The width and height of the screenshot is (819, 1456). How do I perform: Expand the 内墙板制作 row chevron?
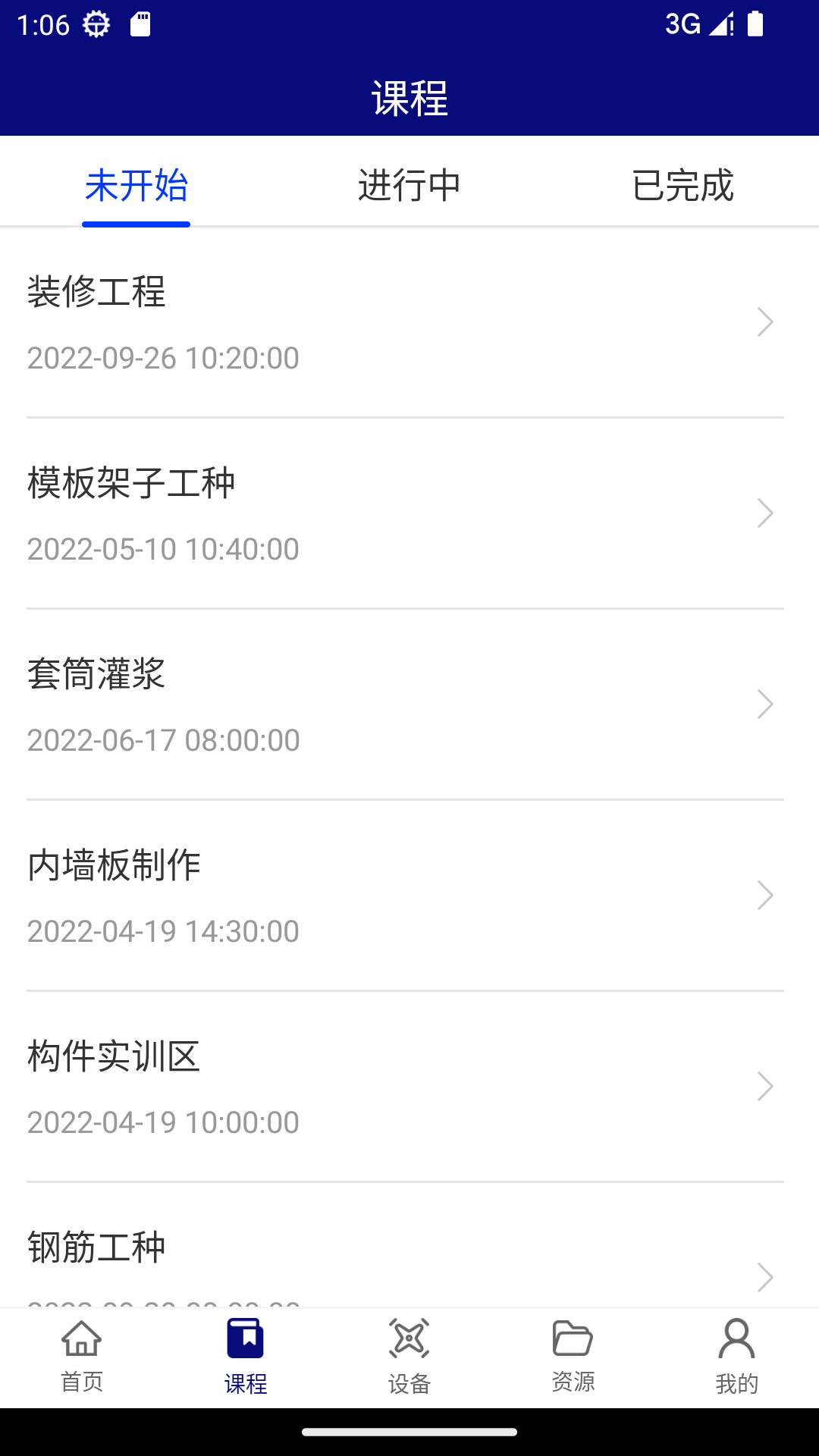765,895
